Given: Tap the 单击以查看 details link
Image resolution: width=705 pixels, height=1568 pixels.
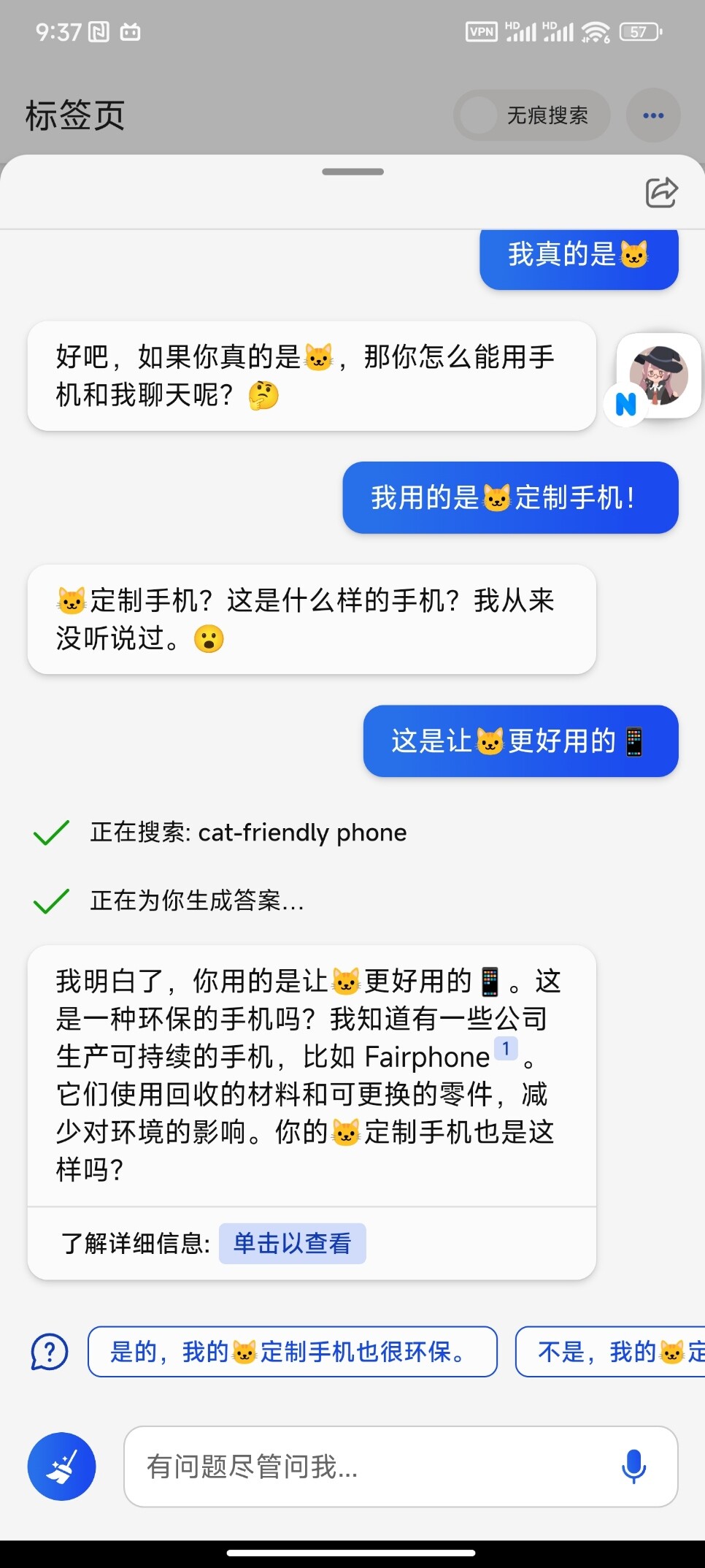Looking at the screenshot, I should point(292,1244).
